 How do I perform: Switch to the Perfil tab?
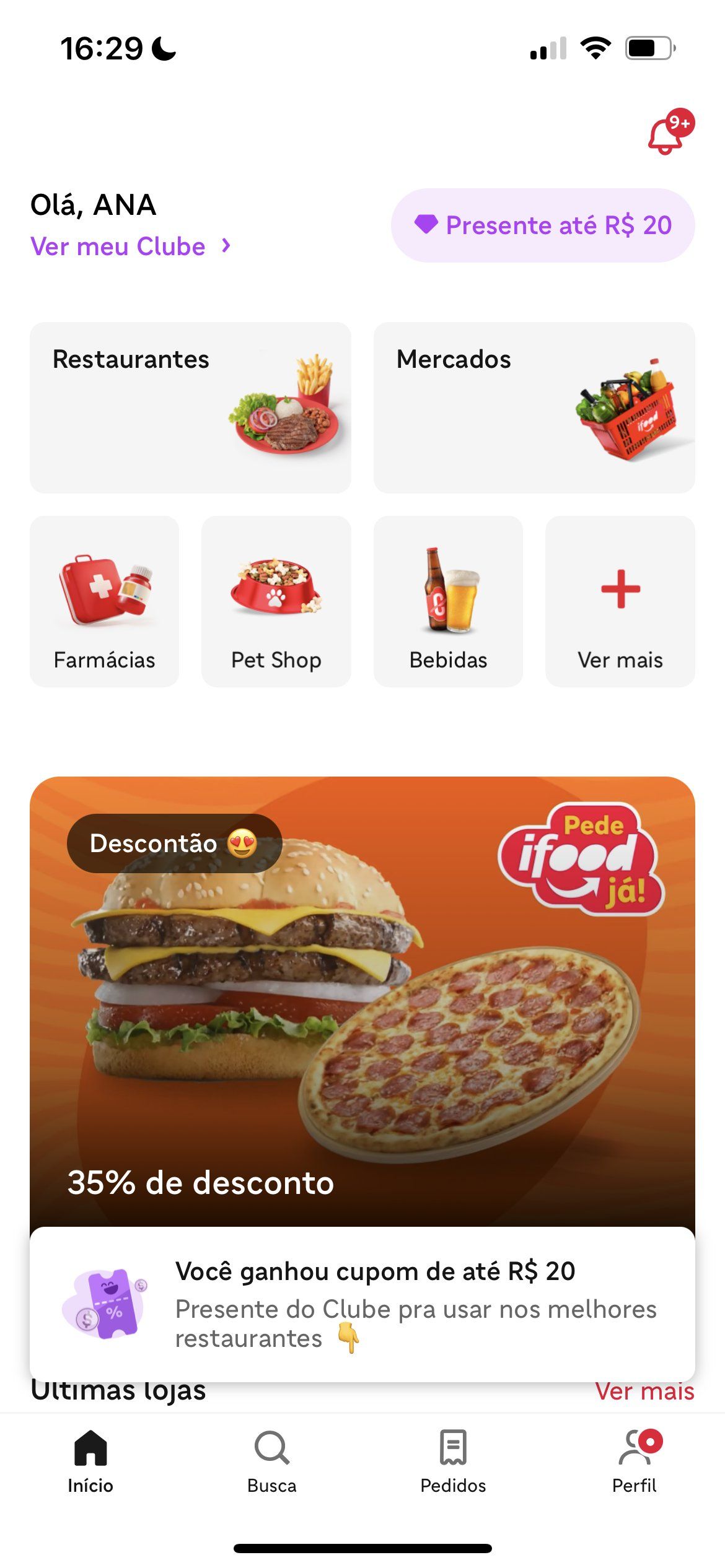click(635, 1461)
